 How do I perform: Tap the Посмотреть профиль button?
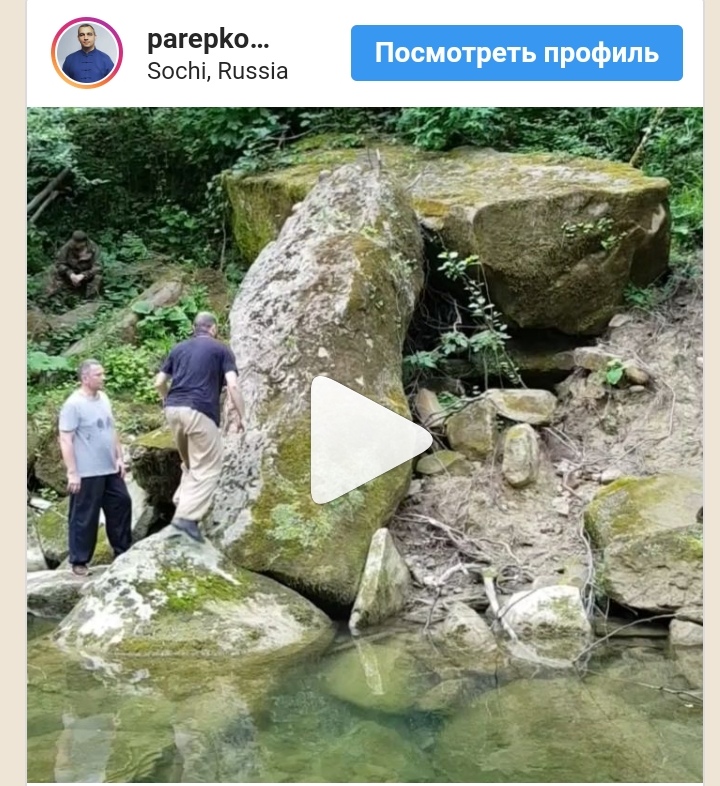pyautogui.click(x=516, y=53)
